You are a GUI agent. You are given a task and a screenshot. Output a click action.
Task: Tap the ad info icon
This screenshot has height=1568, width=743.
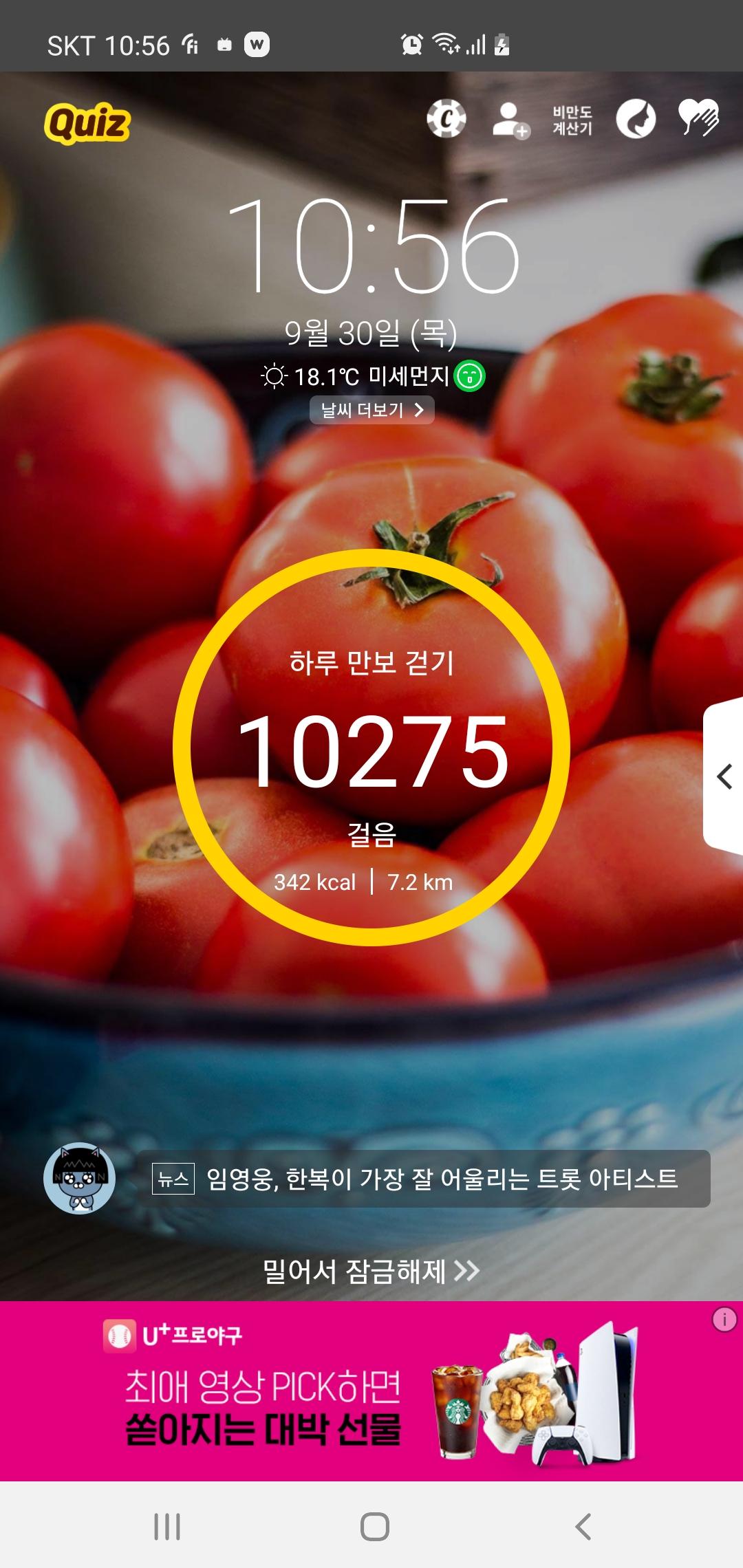(724, 1320)
